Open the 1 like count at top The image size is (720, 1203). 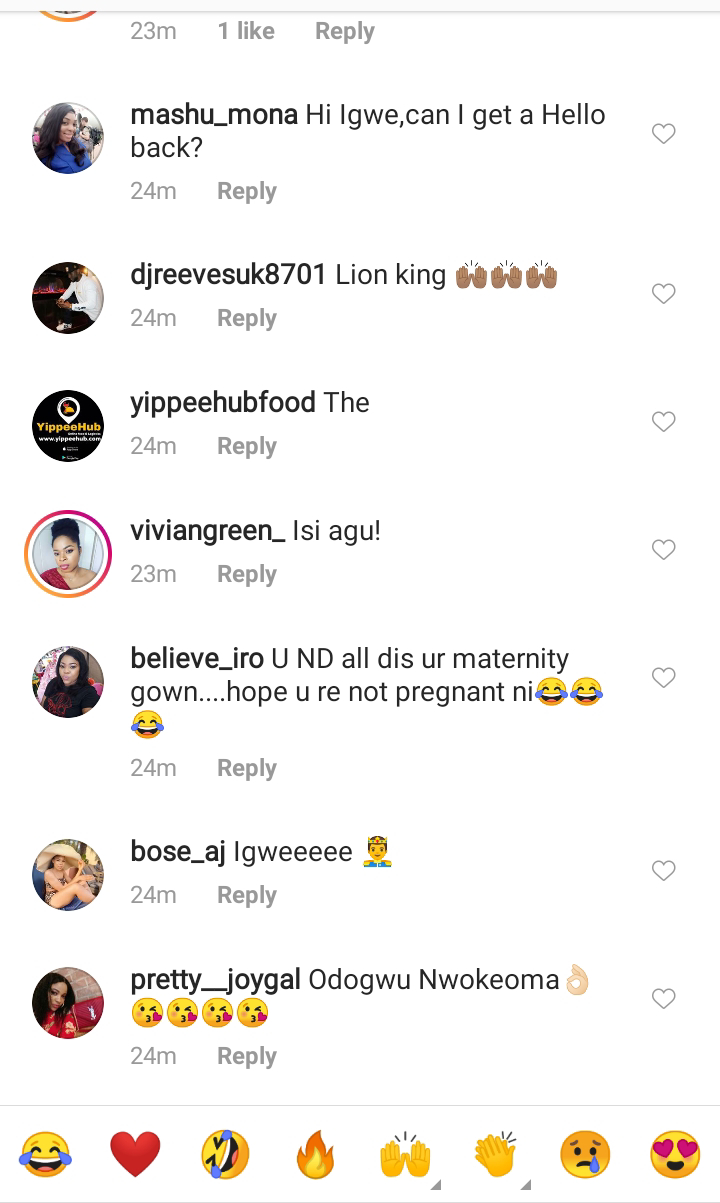coord(246,31)
